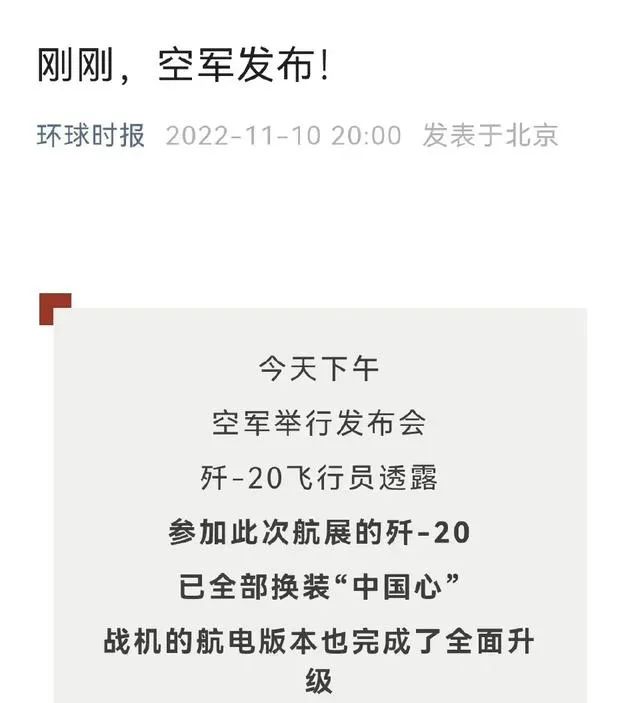The image size is (640, 703).
Task: Open the 环球时报 account page
Action: [x=91, y=136]
